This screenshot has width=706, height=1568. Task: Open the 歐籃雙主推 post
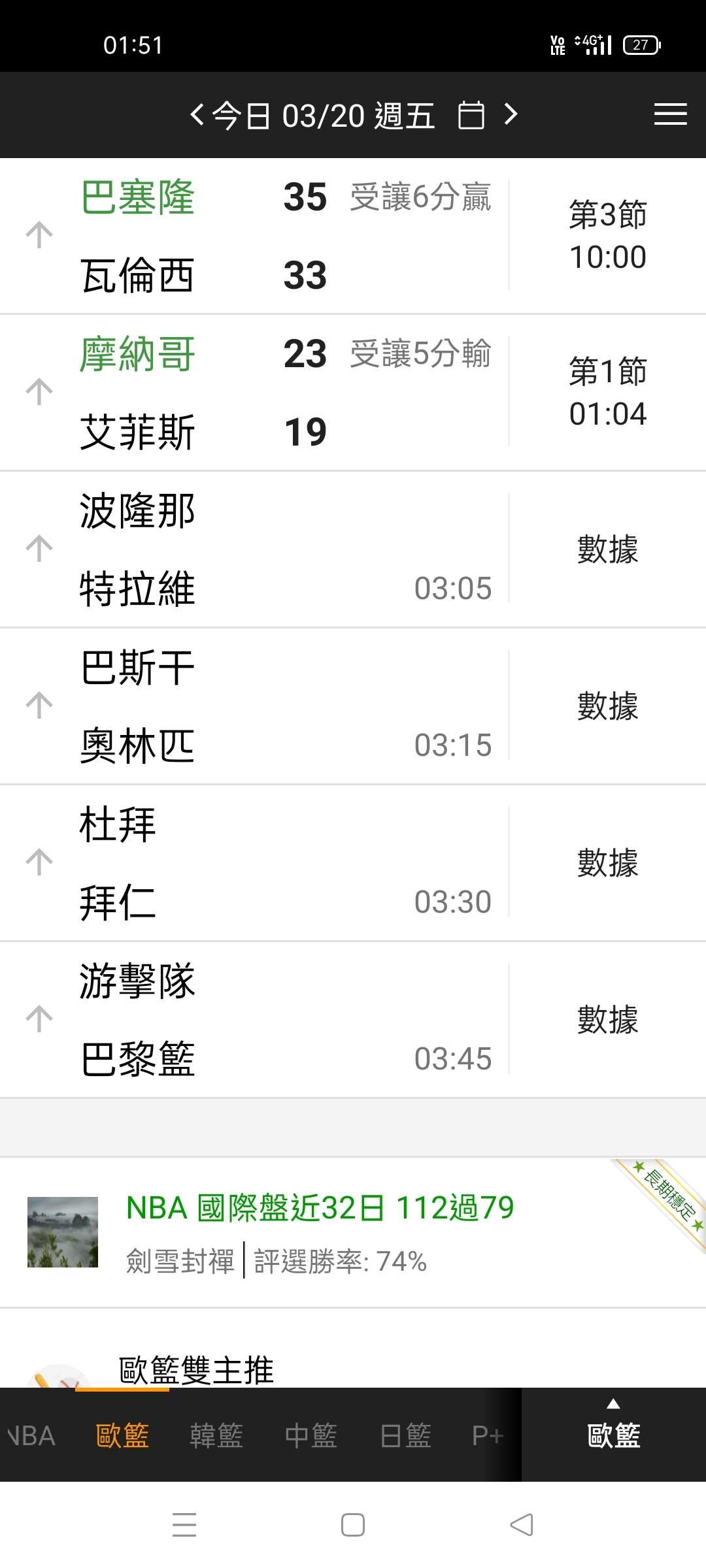click(x=196, y=1369)
